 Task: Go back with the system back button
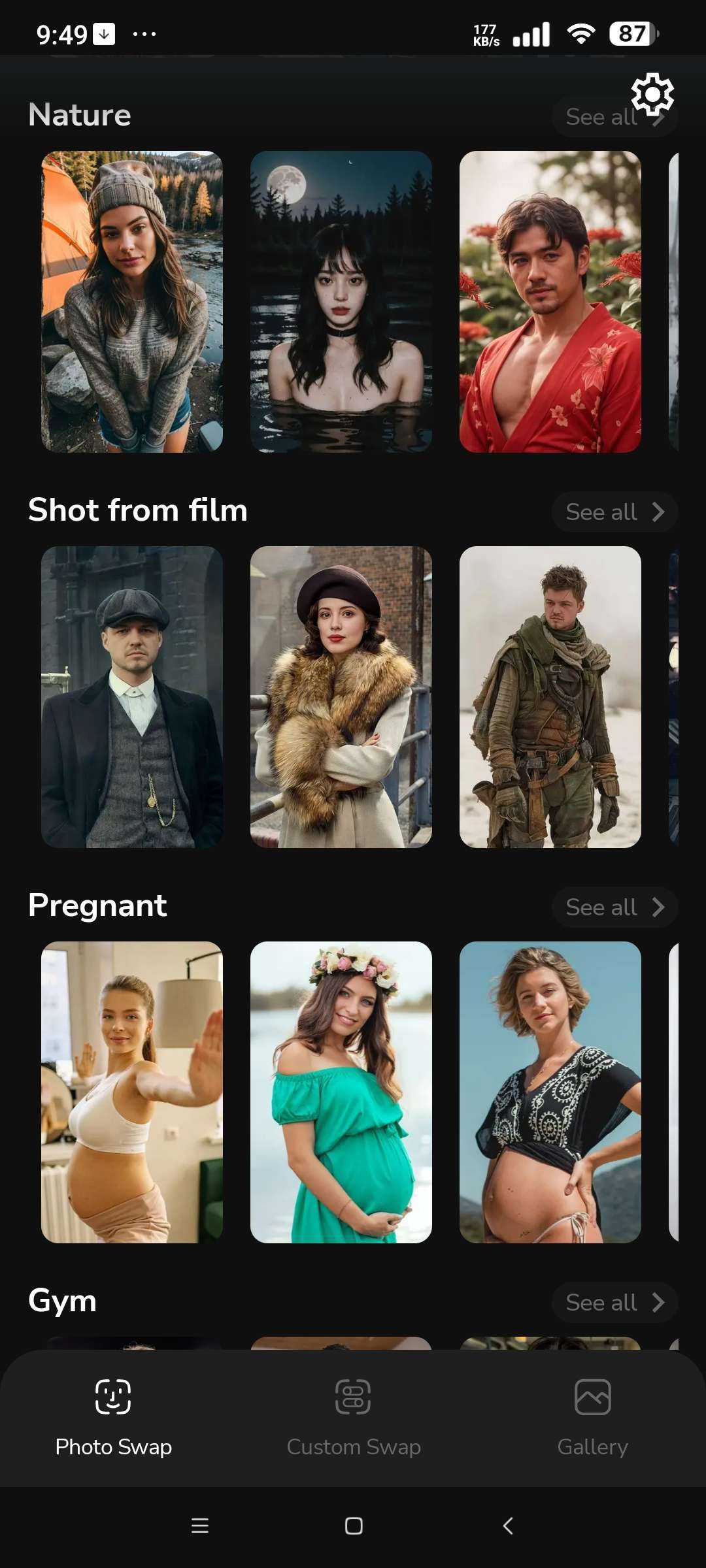(x=507, y=1526)
